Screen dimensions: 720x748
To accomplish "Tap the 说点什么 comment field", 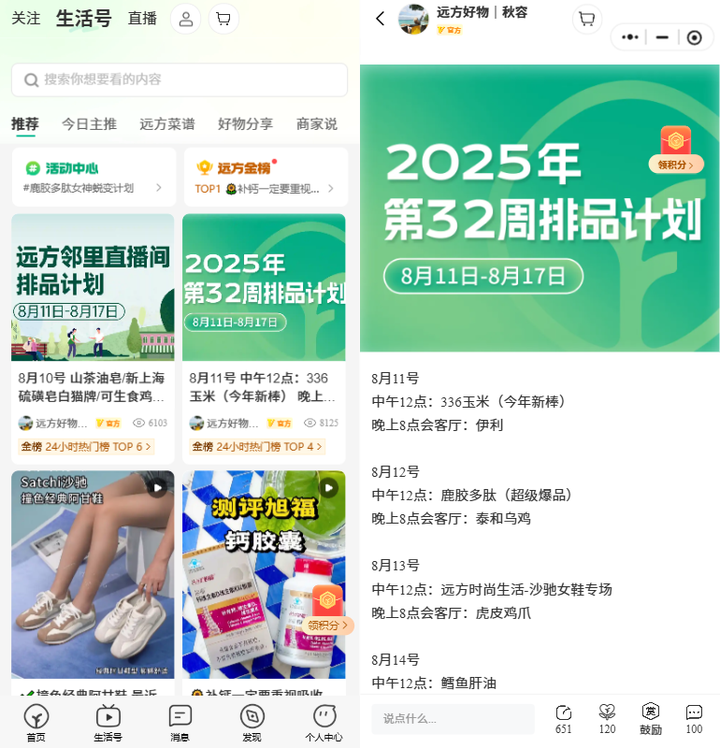I will point(453,718).
